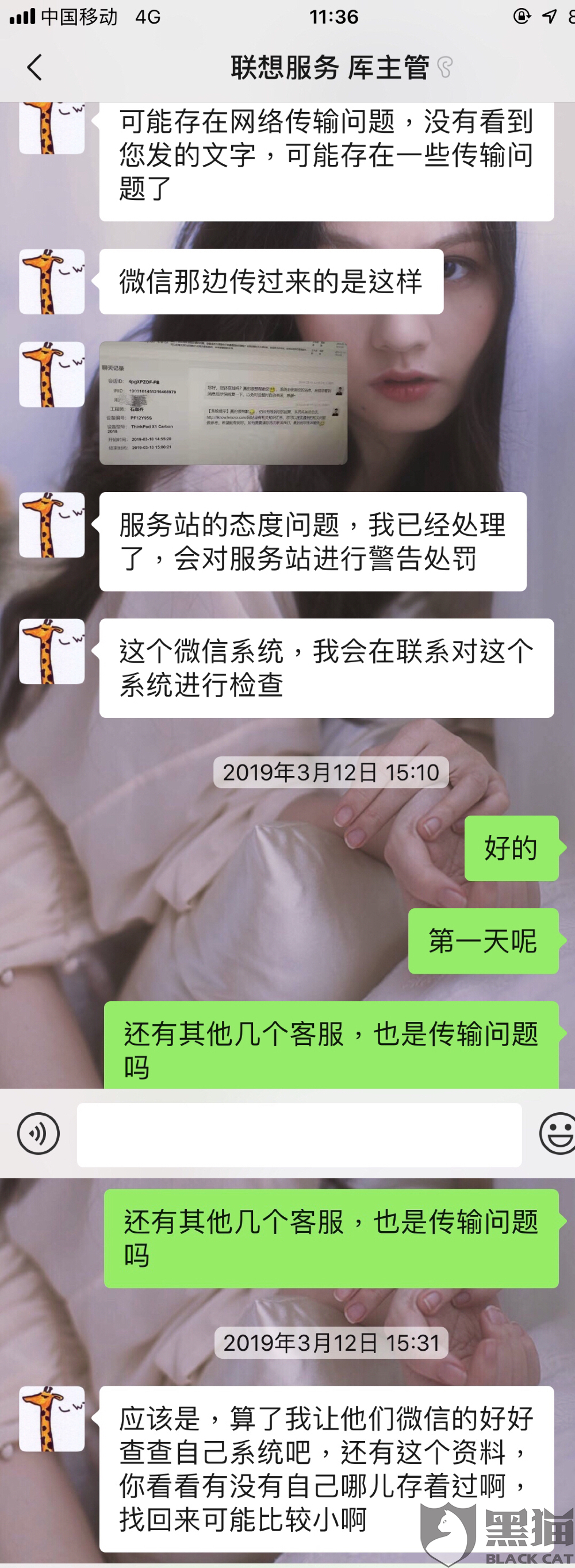Open the chat record photo

(x=223, y=403)
